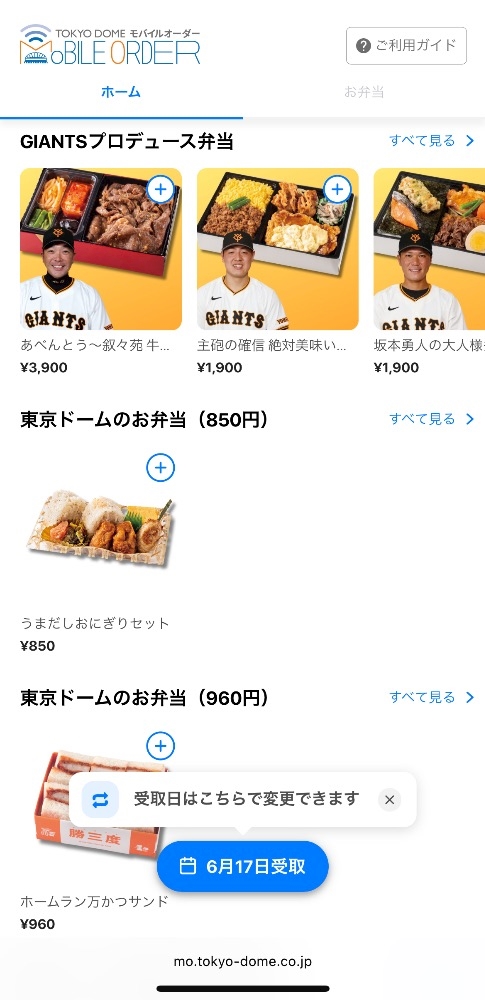Select the ホーム tab

coord(121,92)
